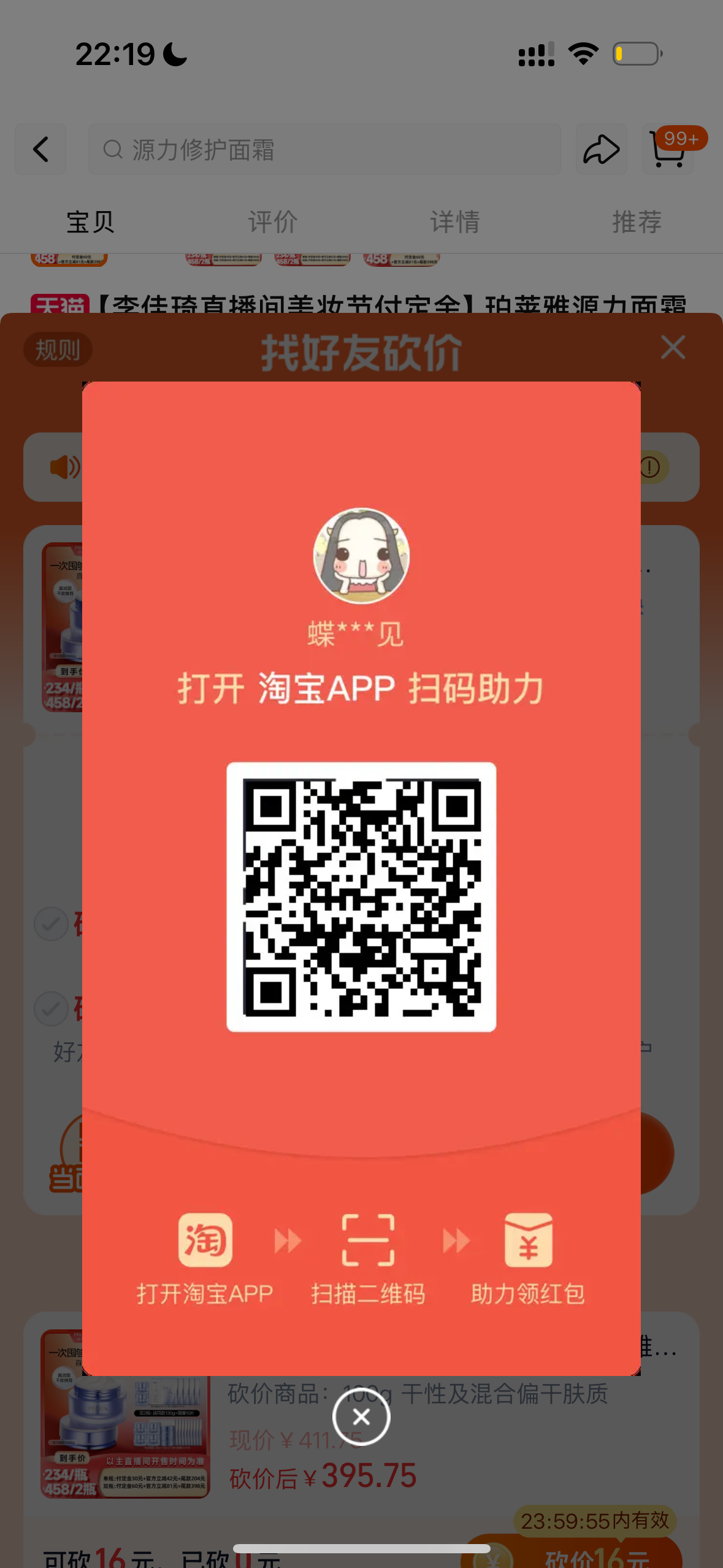Go back with the top arrow
This screenshot has height=1568, width=723.
(40, 150)
